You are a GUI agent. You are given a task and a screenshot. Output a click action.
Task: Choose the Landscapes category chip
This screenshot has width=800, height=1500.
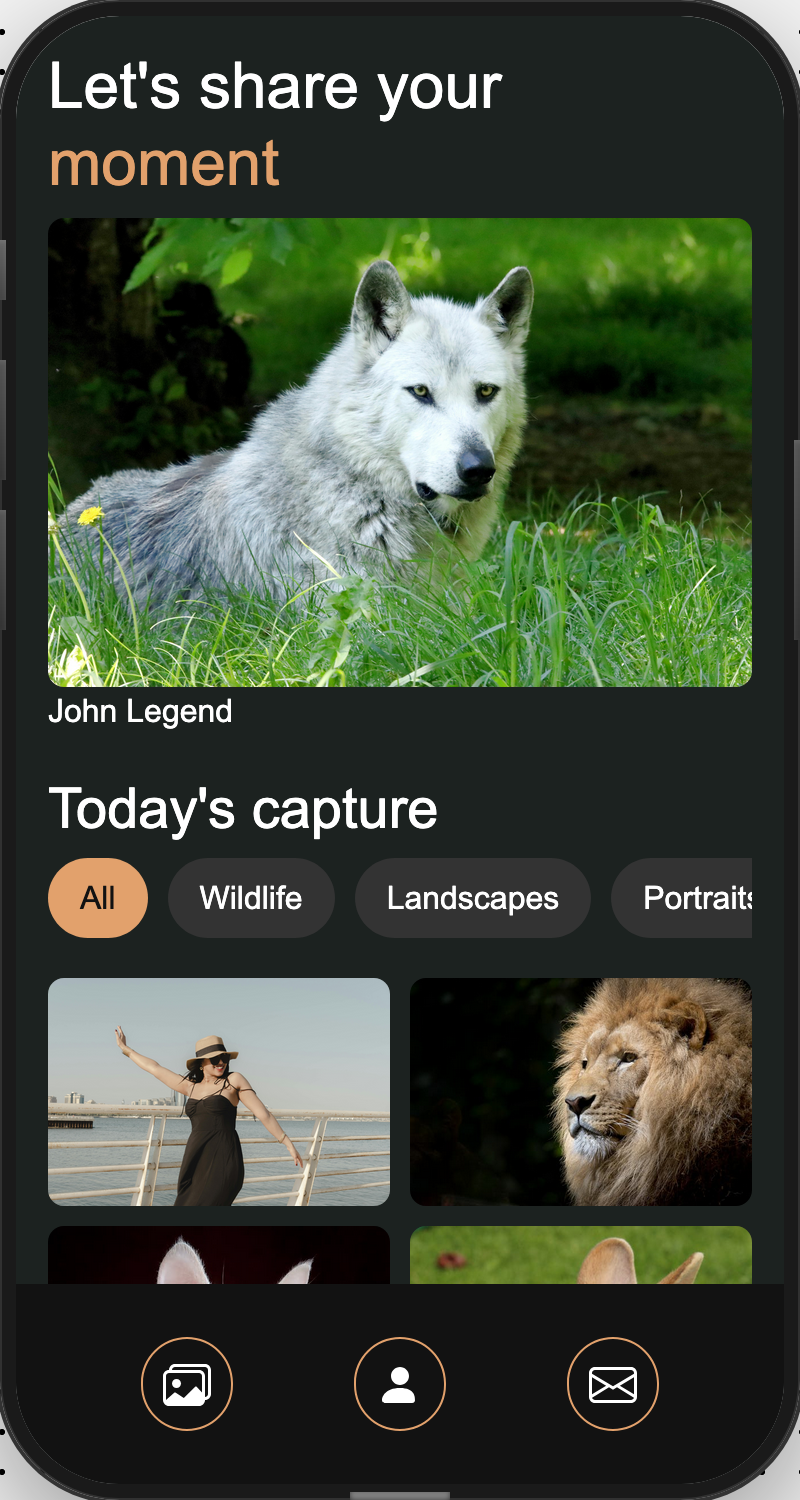pos(472,898)
